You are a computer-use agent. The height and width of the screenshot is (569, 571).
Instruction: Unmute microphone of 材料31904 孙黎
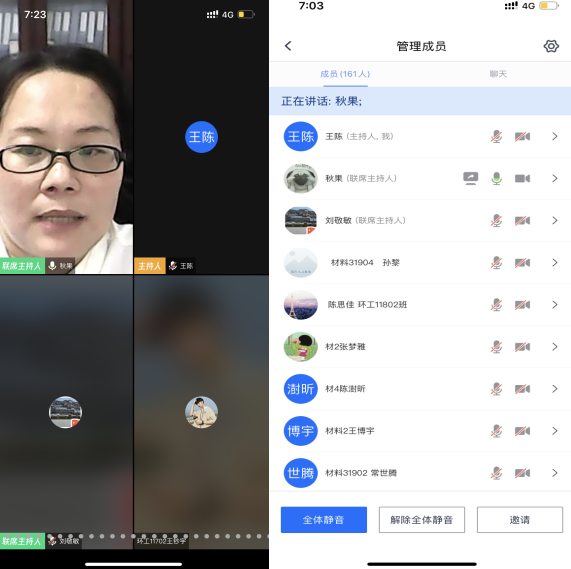pyautogui.click(x=496, y=262)
